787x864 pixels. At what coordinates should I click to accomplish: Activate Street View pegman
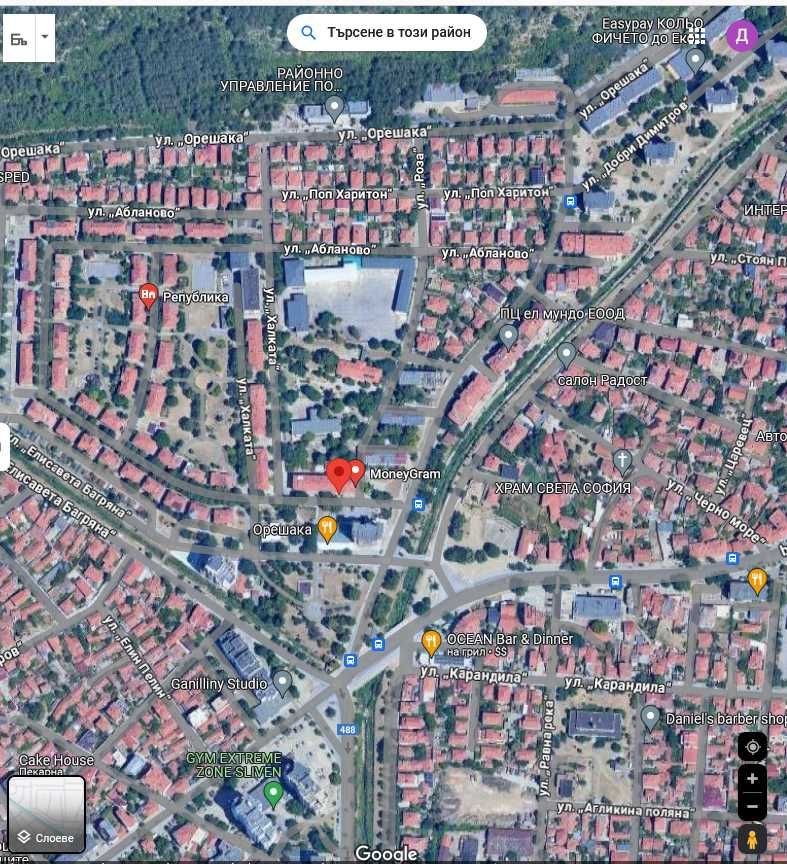tap(752, 840)
